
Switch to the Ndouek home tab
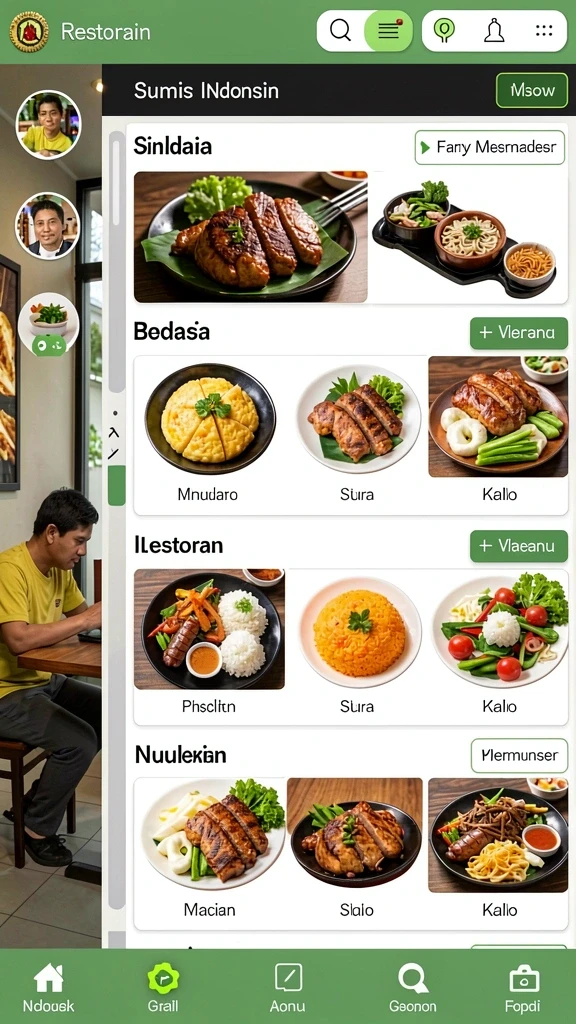click(48, 987)
